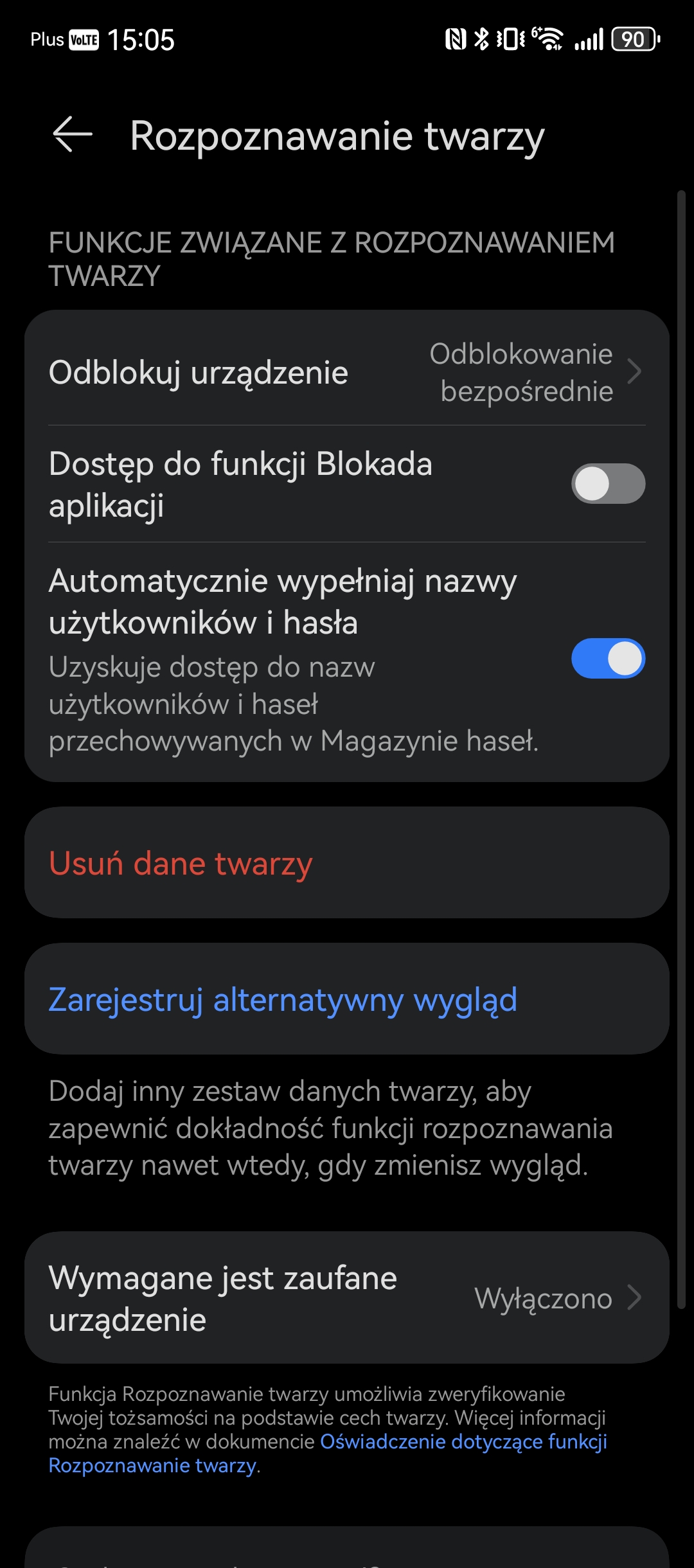This screenshot has height=1568, width=694.
Task: Select Zarejestruj alternatywny wygląd
Action: 347,999
